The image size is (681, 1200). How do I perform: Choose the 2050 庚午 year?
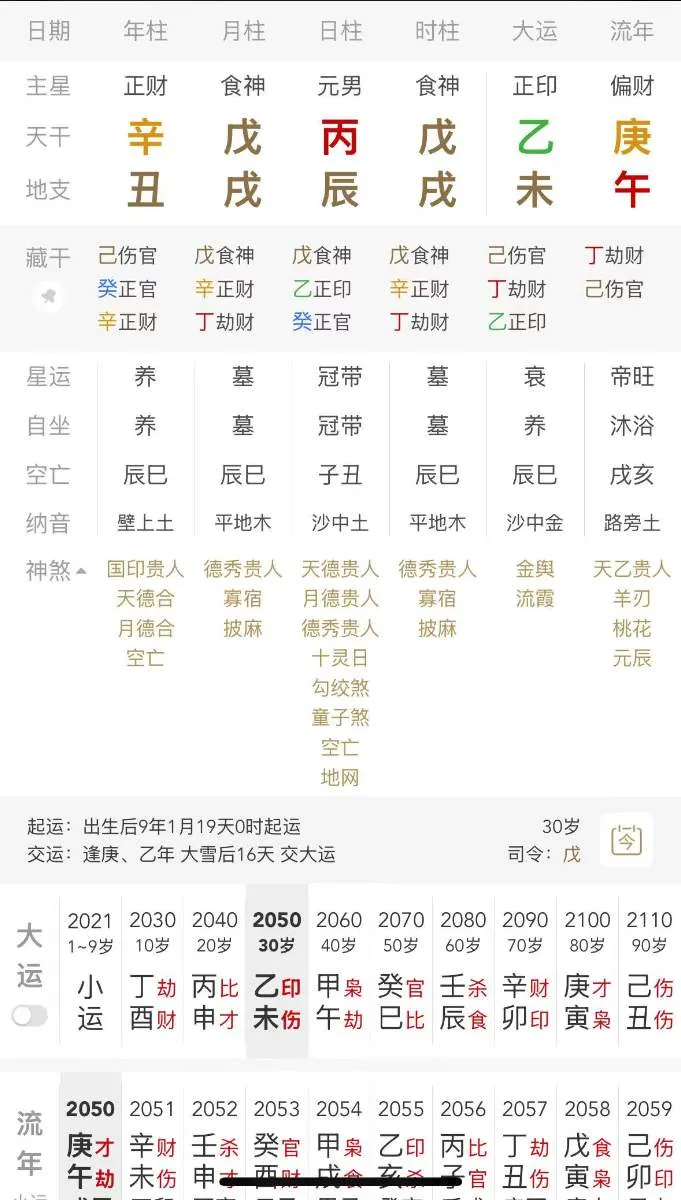(x=90, y=1150)
